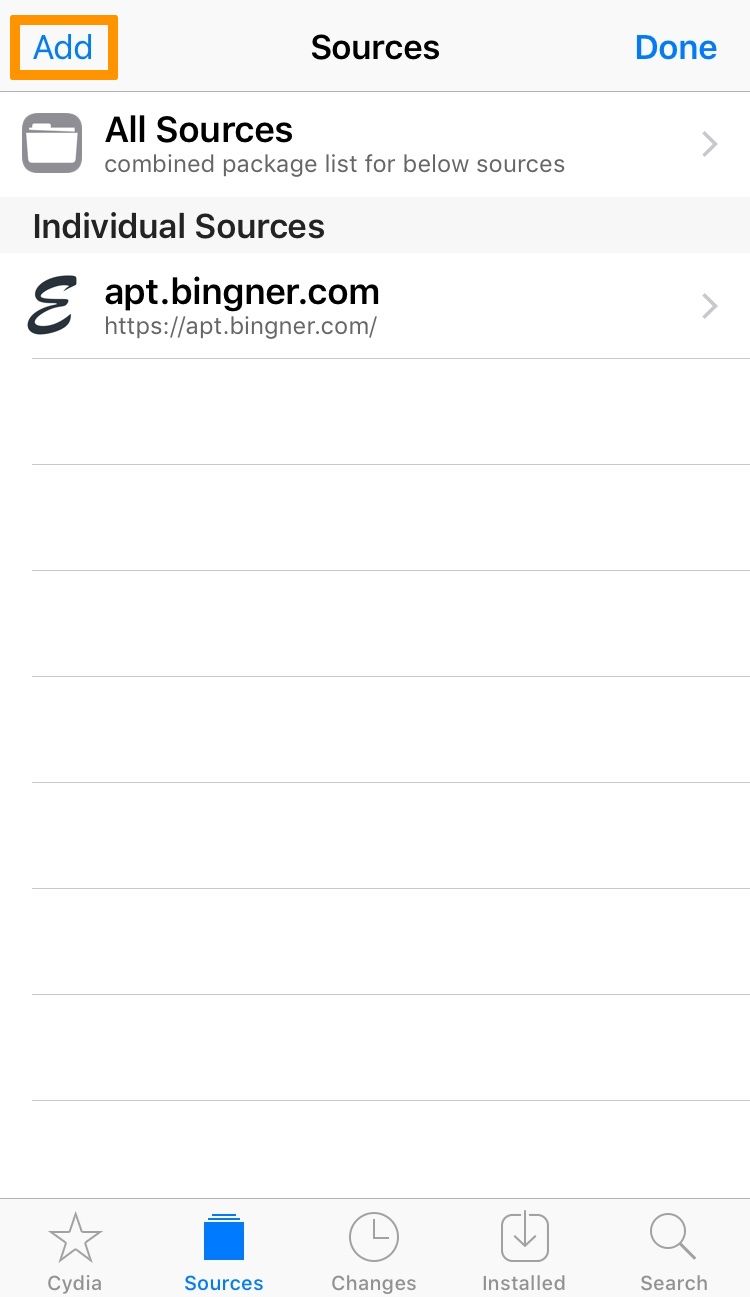Go to the Changes tab

point(374,1250)
